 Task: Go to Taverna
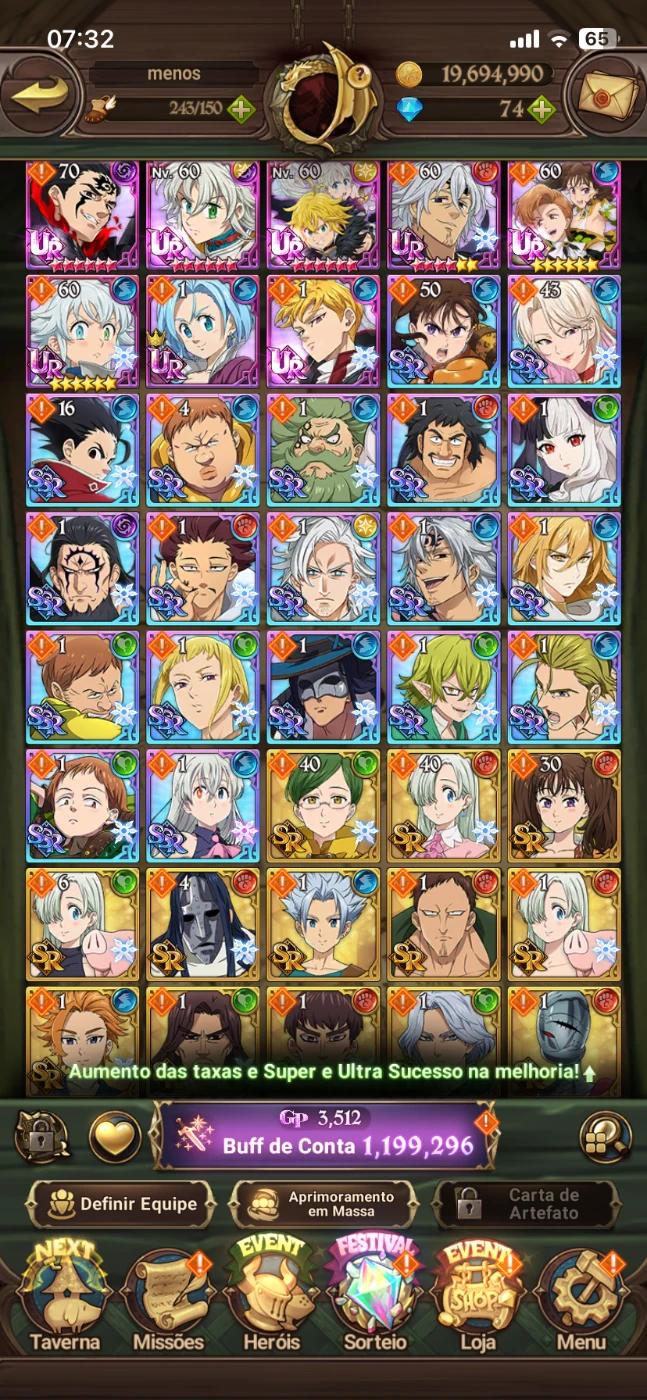pos(63,1300)
